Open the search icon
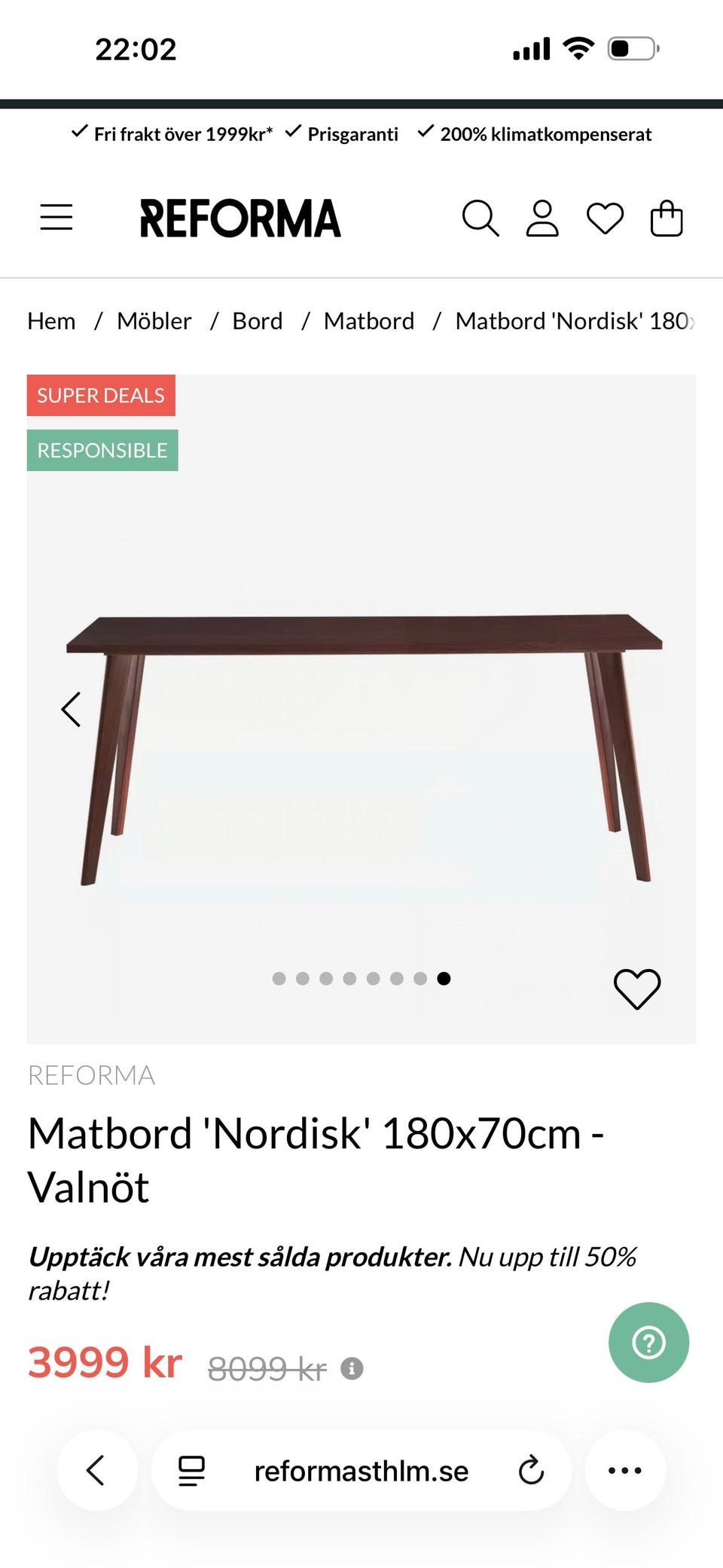Image resolution: width=723 pixels, height=1568 pixels. [x=482, y=219]
